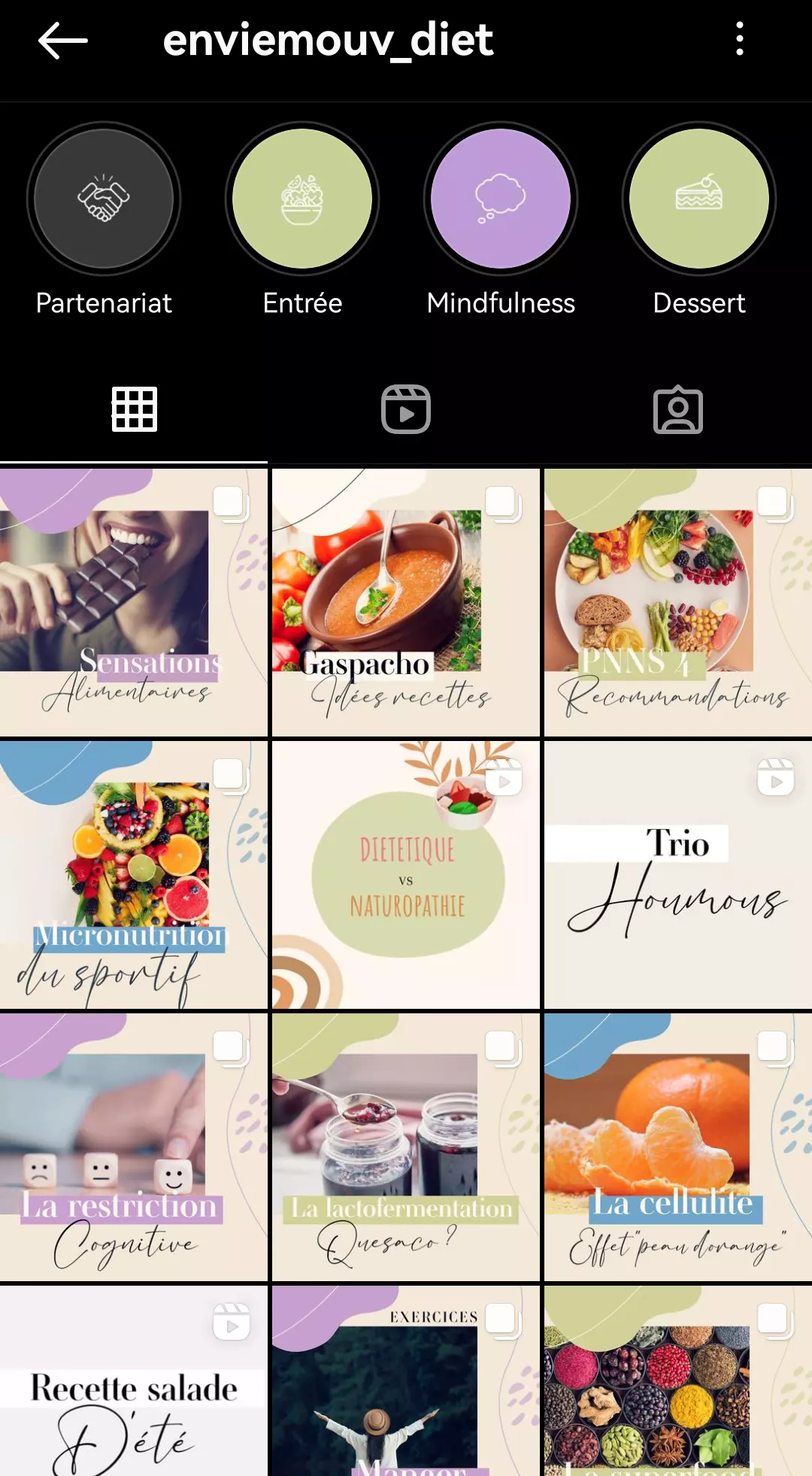Play the Trio Houmous reel

[x=677, y=874]
